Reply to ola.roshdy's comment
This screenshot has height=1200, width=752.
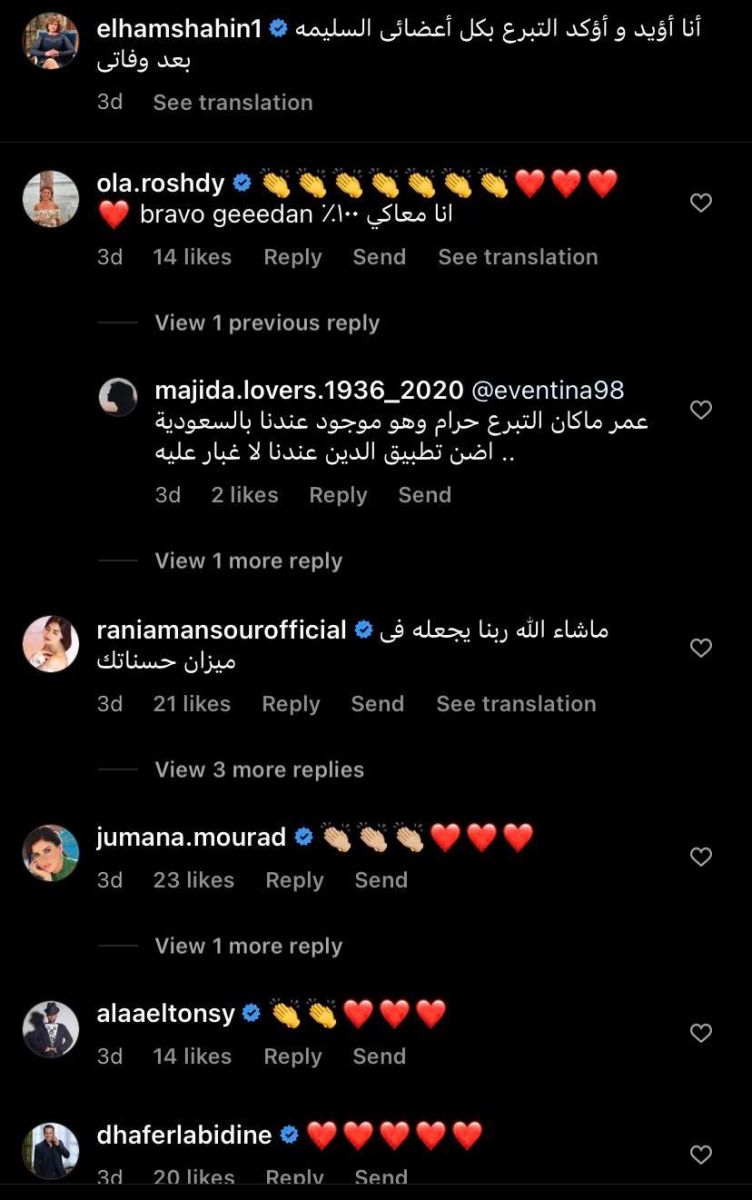point(292,257)
